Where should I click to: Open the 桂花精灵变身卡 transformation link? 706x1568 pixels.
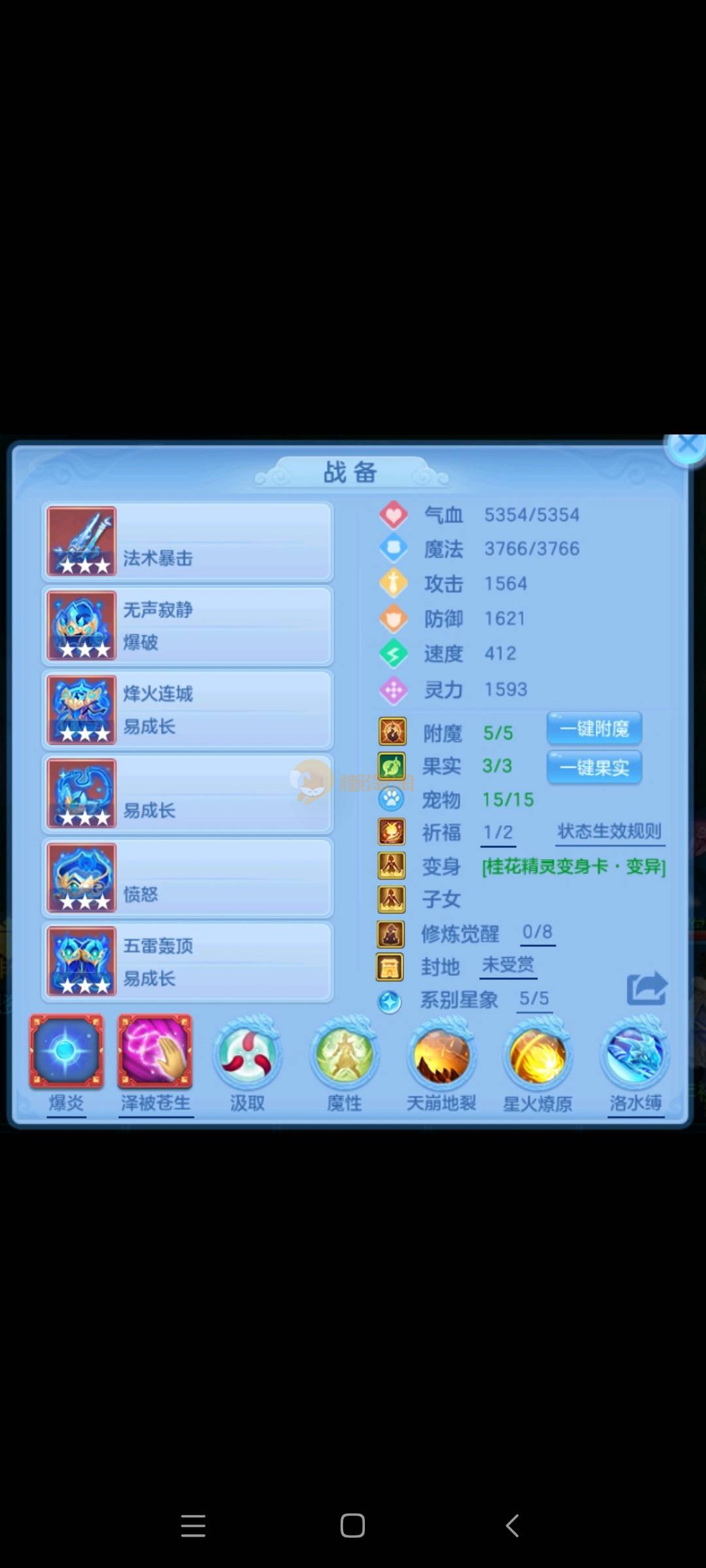pos(573,867)
